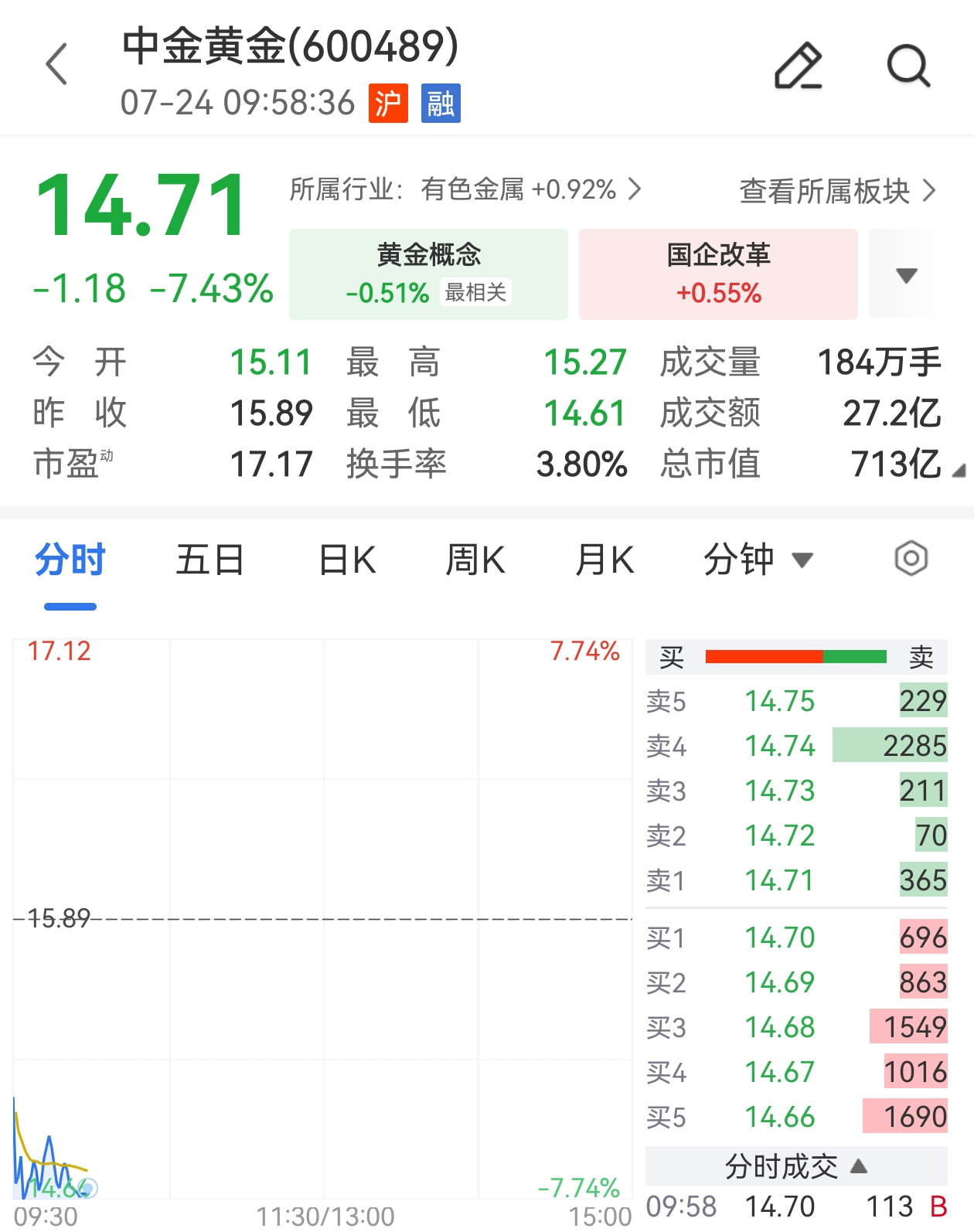The image size is (974, 1232).
Task: Open the 分钟 dropdown
Action: pyautogui.click(x=758, y=560)
